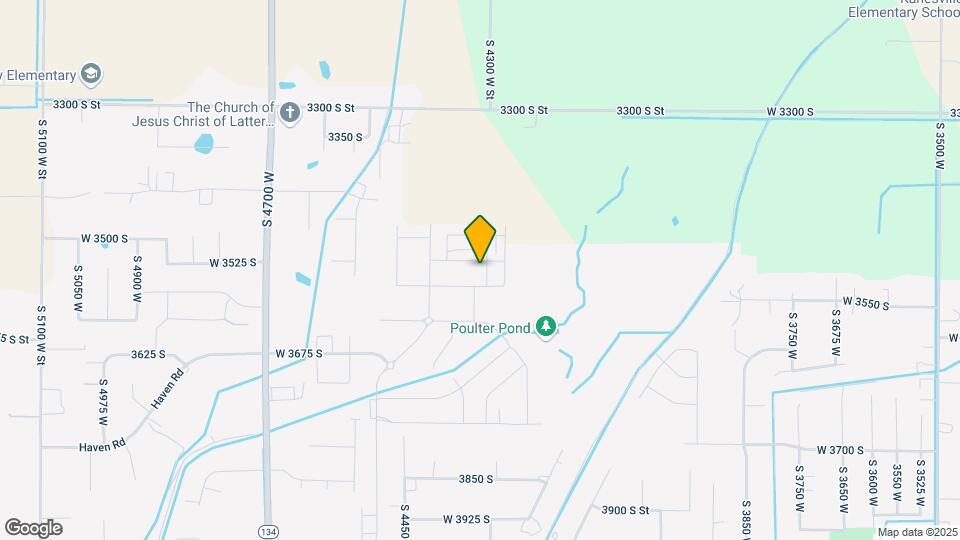Screen dimensions: 960x540
Task: Tap the orange location marker
Action: tap(481, 238)
